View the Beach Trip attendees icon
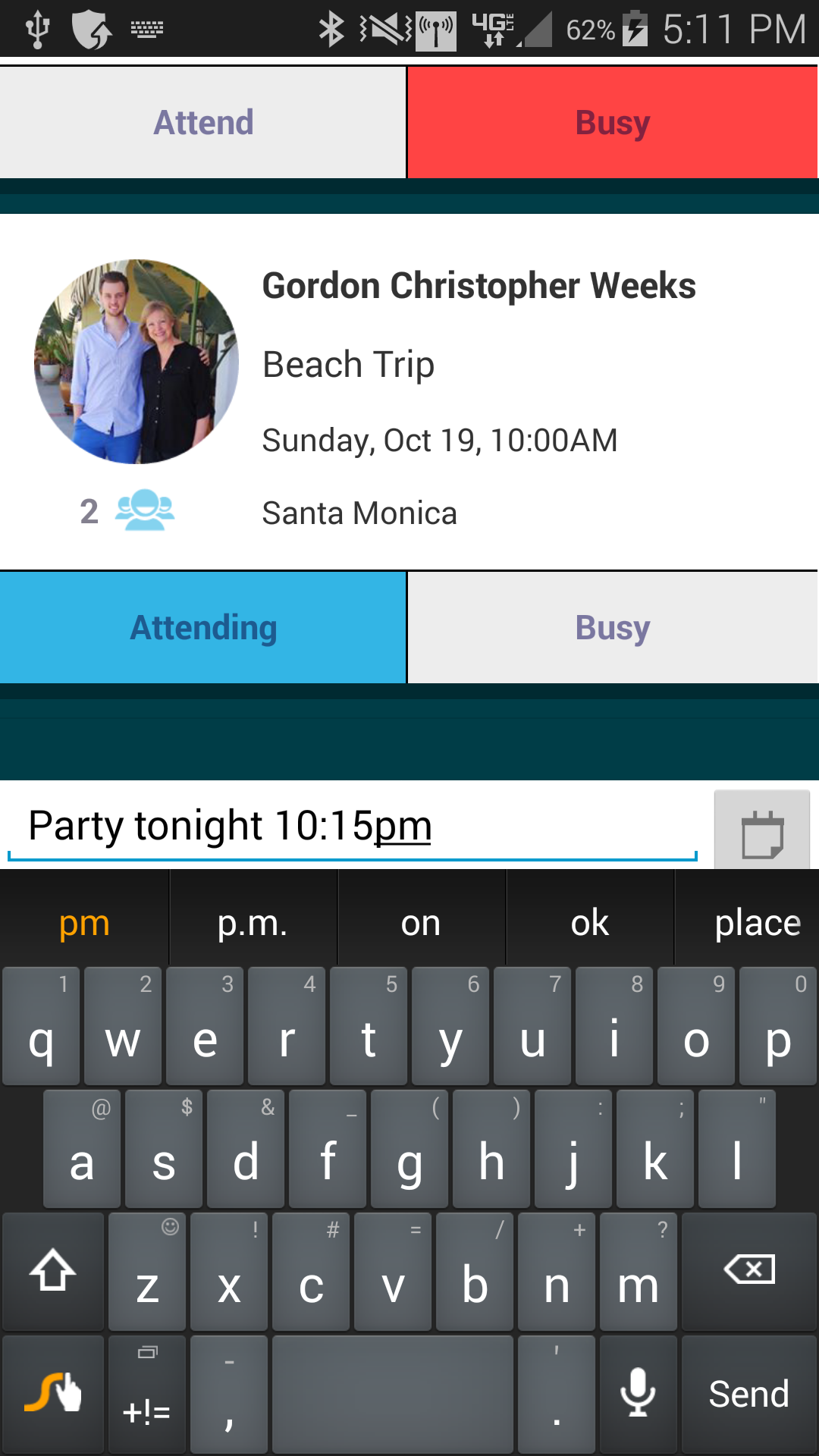 144,510
